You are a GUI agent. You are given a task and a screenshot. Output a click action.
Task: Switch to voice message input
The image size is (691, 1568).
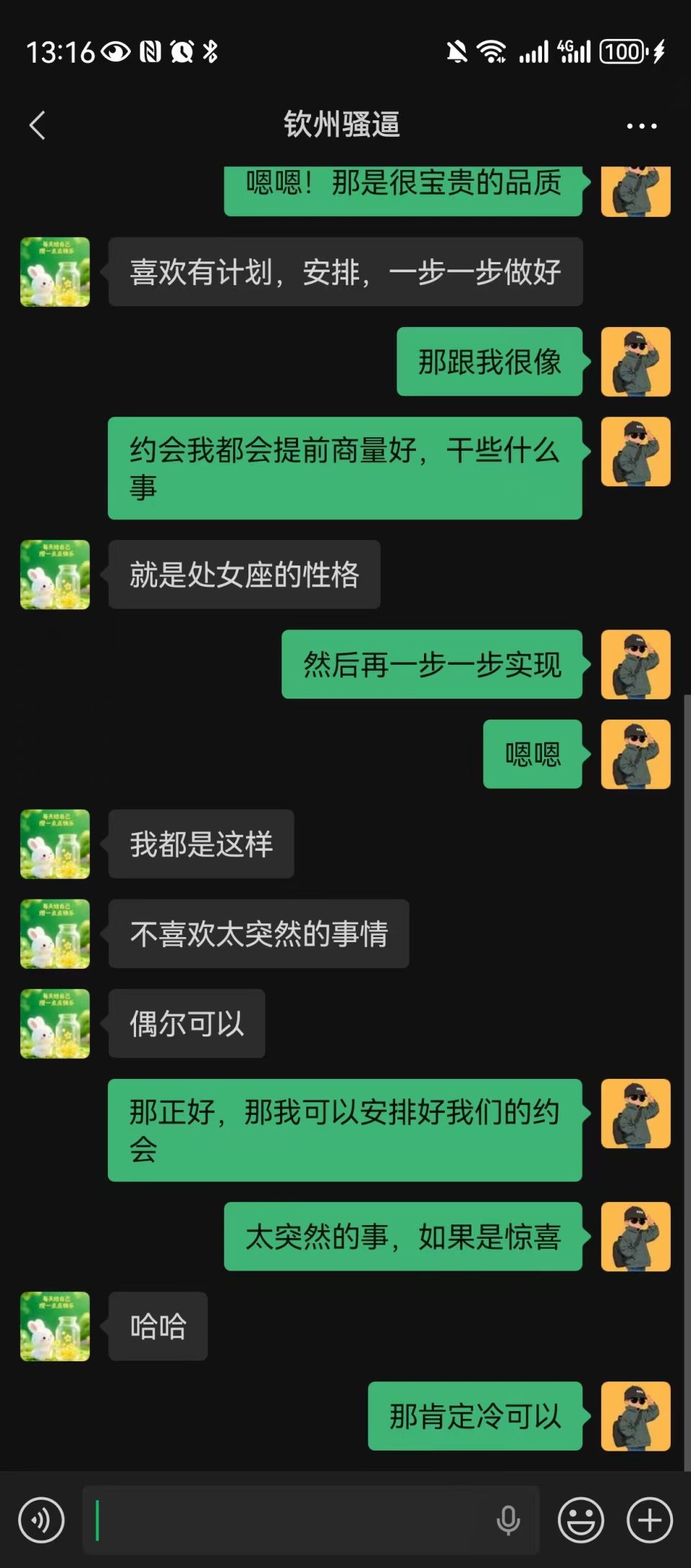pyautogui.click(x=41, y=1520)
